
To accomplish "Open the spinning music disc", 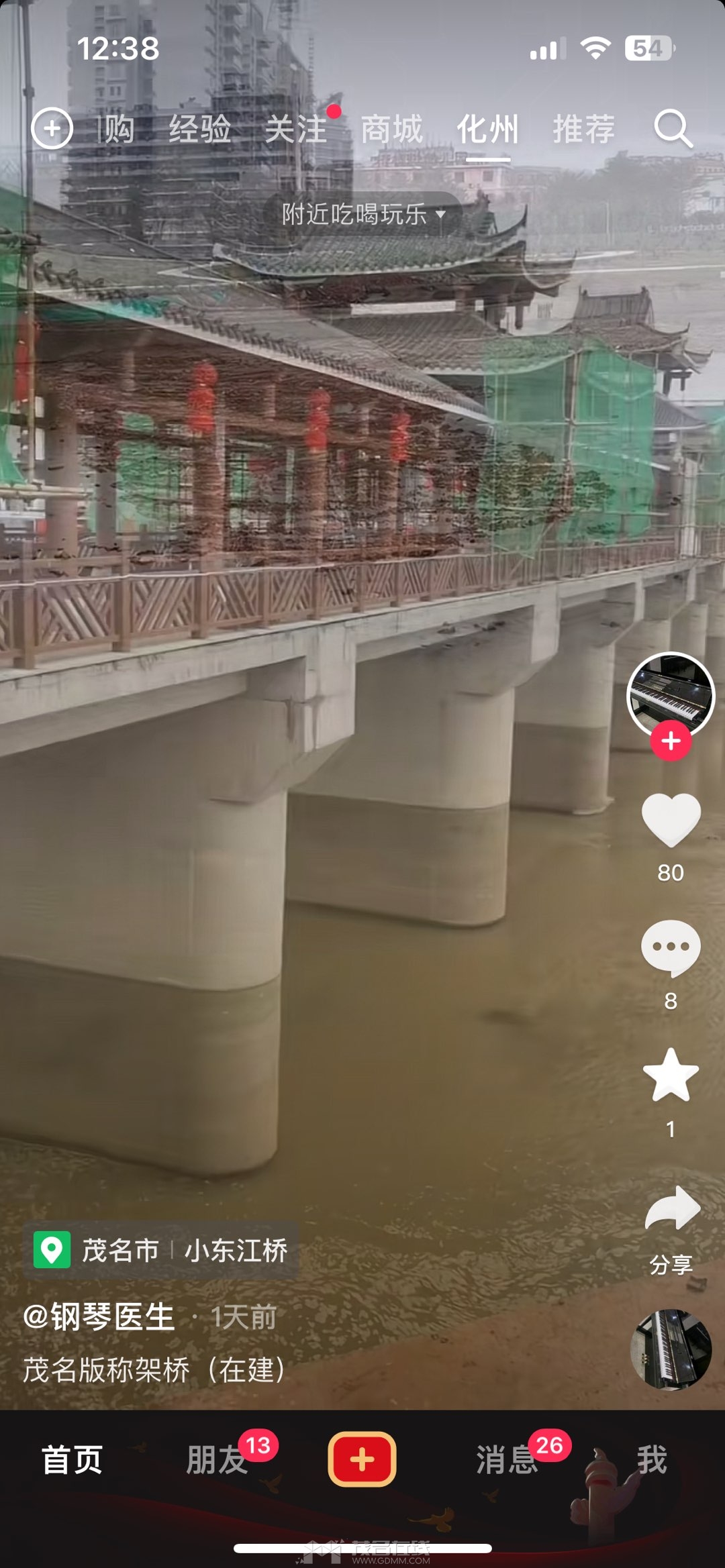I will 671,1349.
